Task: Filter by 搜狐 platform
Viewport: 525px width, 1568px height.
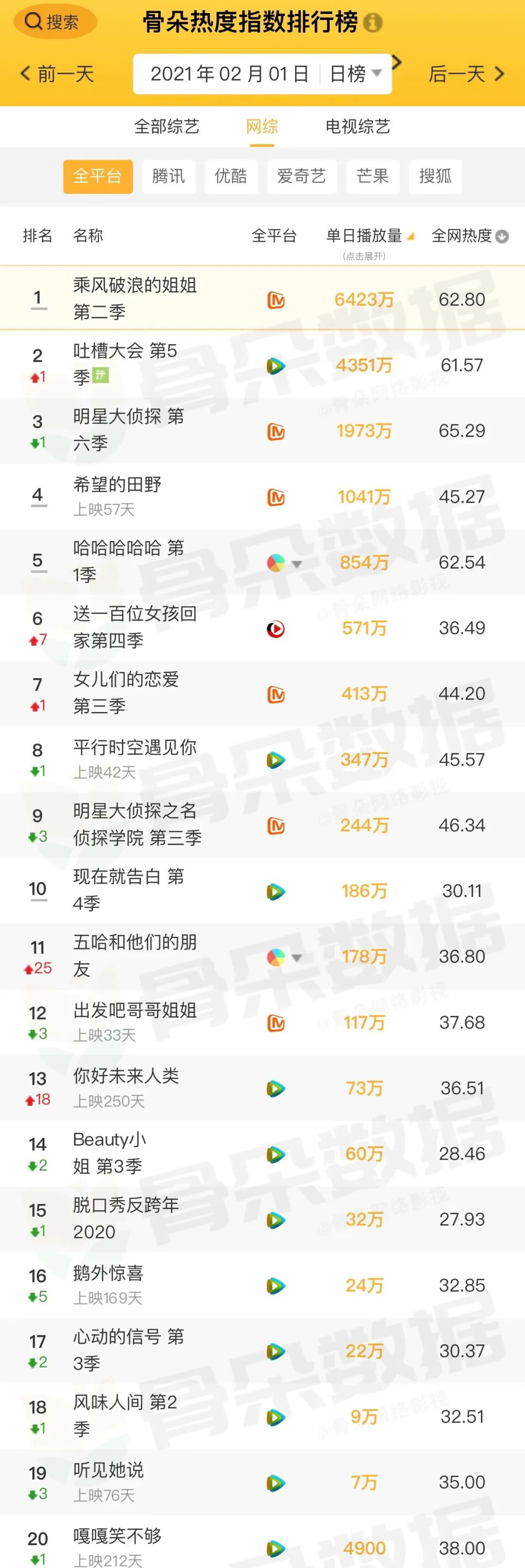Action: pos(435,176)
